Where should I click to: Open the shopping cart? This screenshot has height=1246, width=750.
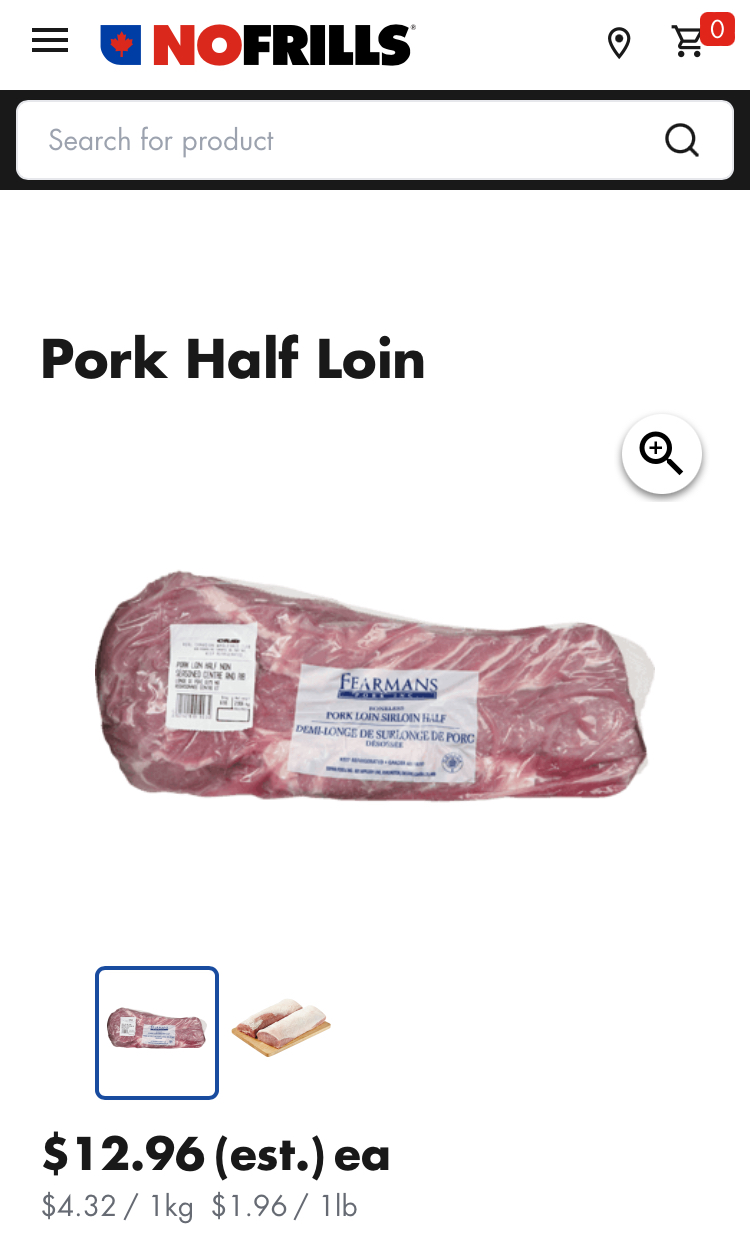pyautogui.click(x=690, y=42)
